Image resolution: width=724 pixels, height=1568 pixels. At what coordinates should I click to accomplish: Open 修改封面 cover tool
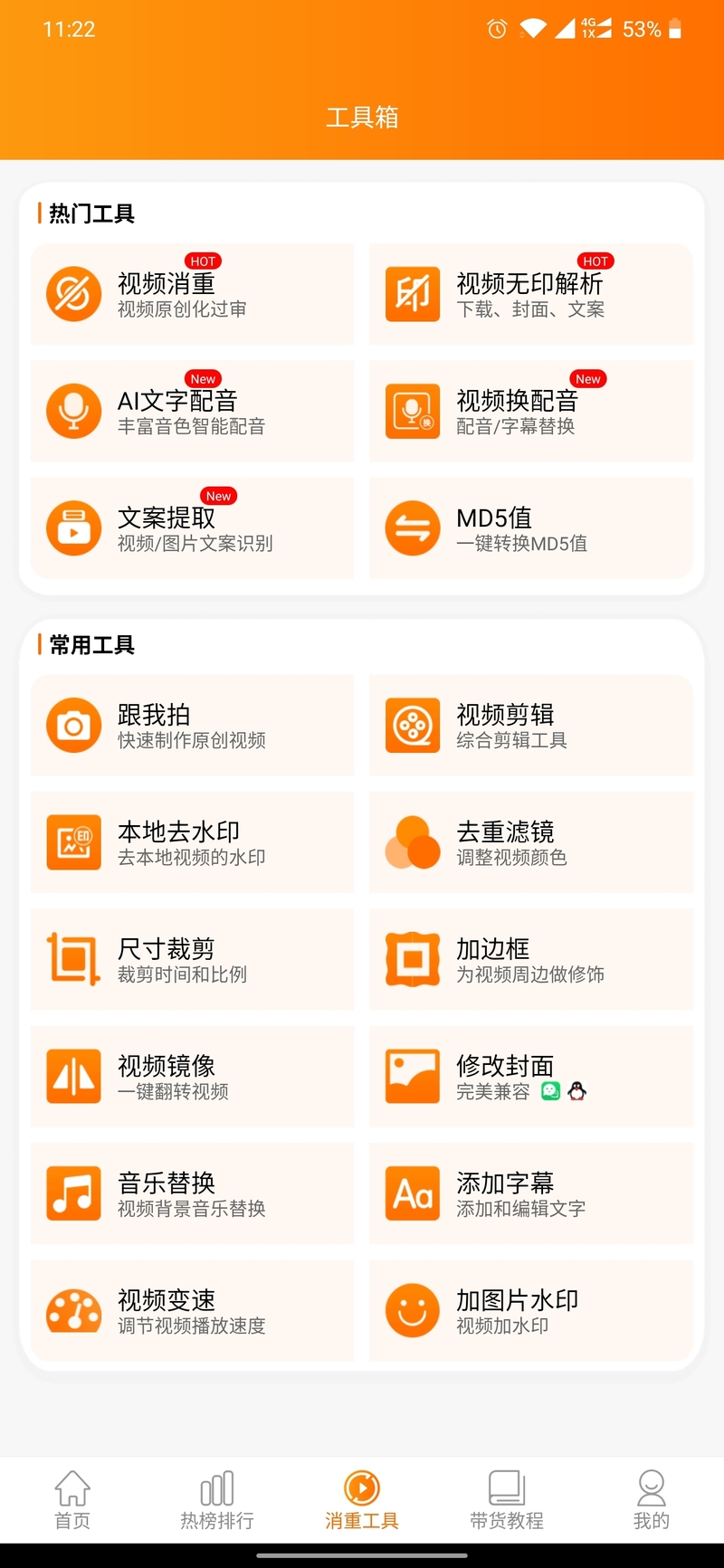coord(531,1077)
